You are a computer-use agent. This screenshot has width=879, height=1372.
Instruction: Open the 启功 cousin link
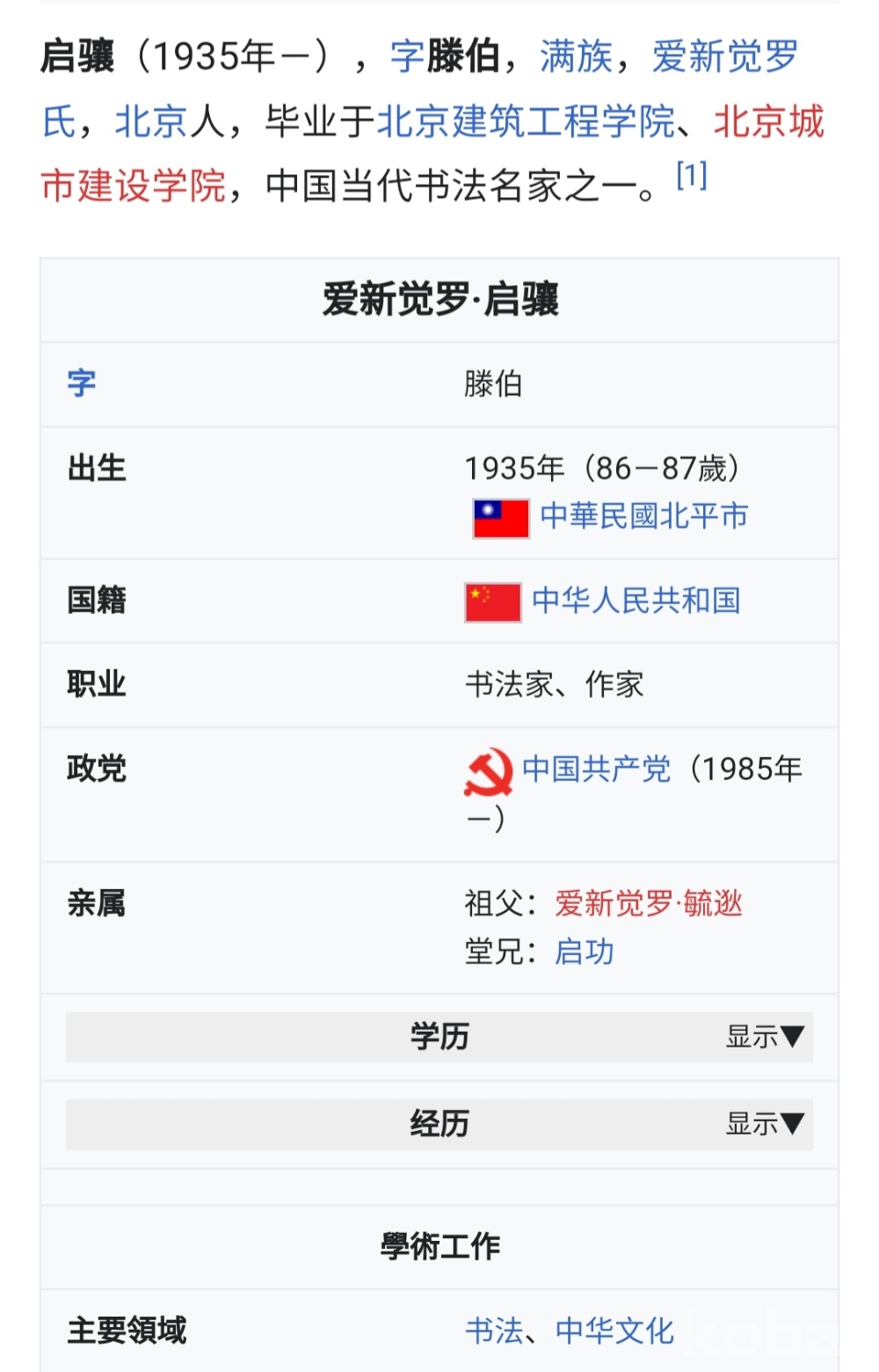pos(585,952)
